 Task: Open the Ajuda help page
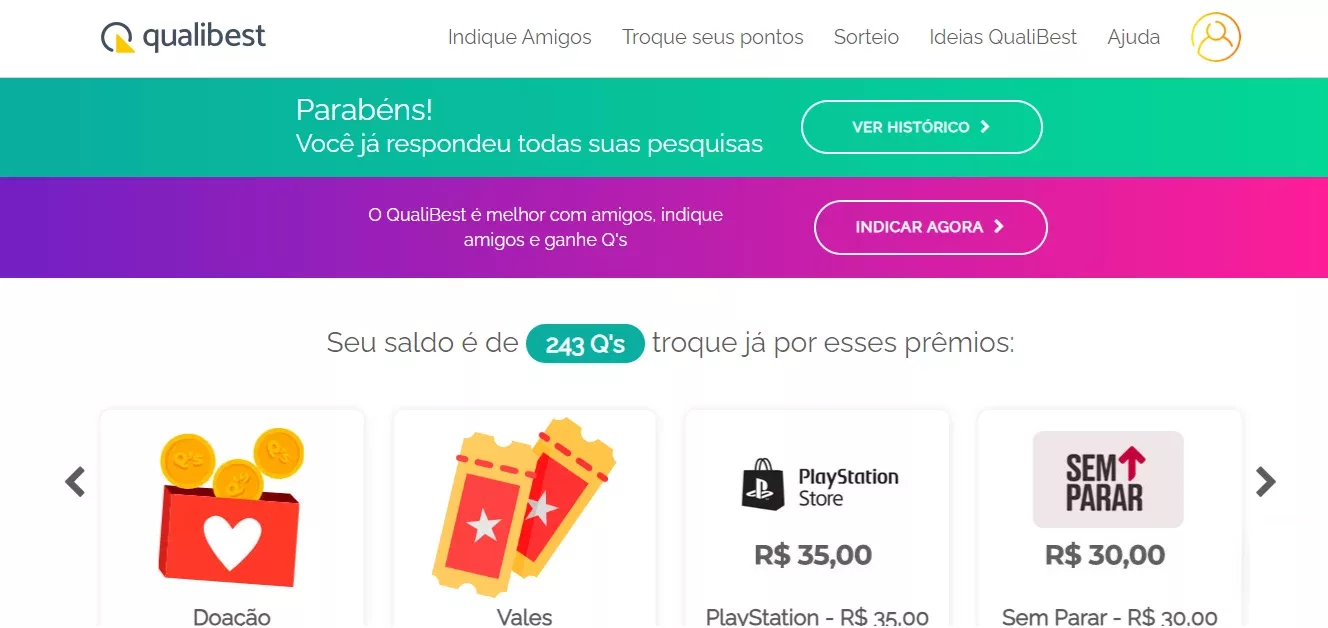[x=1133, y=38]
